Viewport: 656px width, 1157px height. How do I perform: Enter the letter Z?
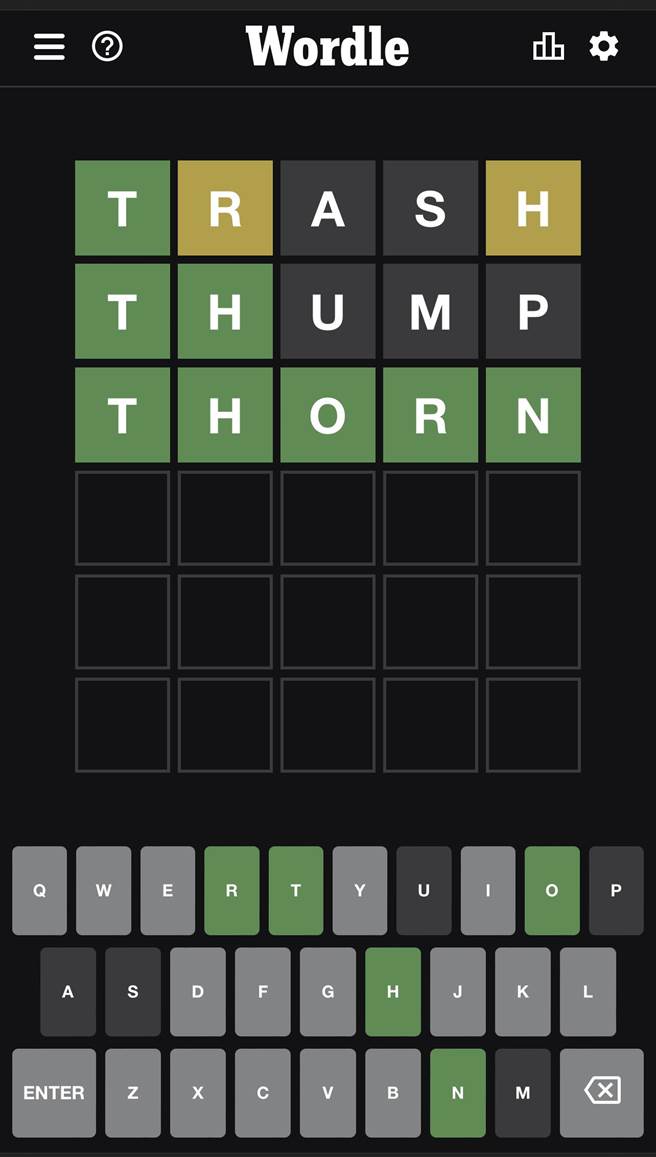click(133, 1093)
